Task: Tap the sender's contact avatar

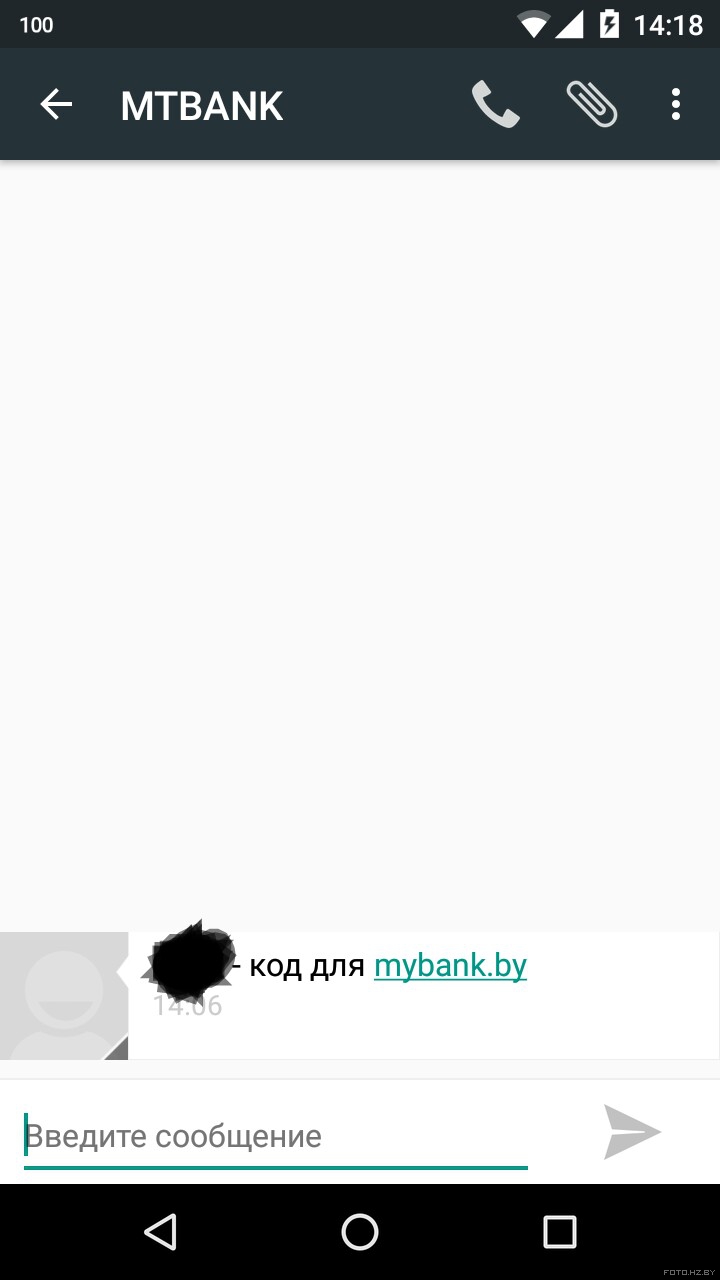Action: click(x=64, y=996)
